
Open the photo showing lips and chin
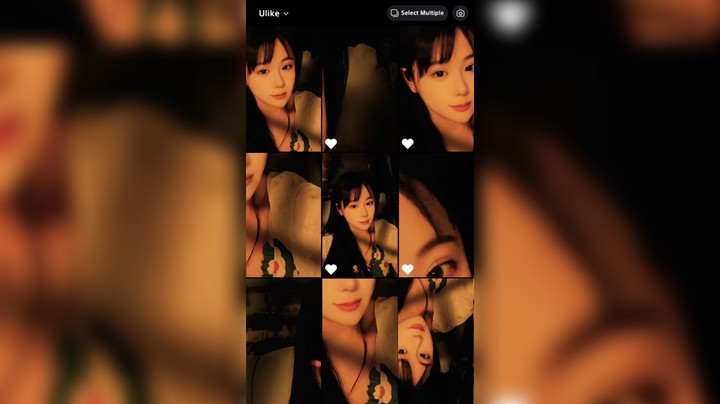coord(360,340)
